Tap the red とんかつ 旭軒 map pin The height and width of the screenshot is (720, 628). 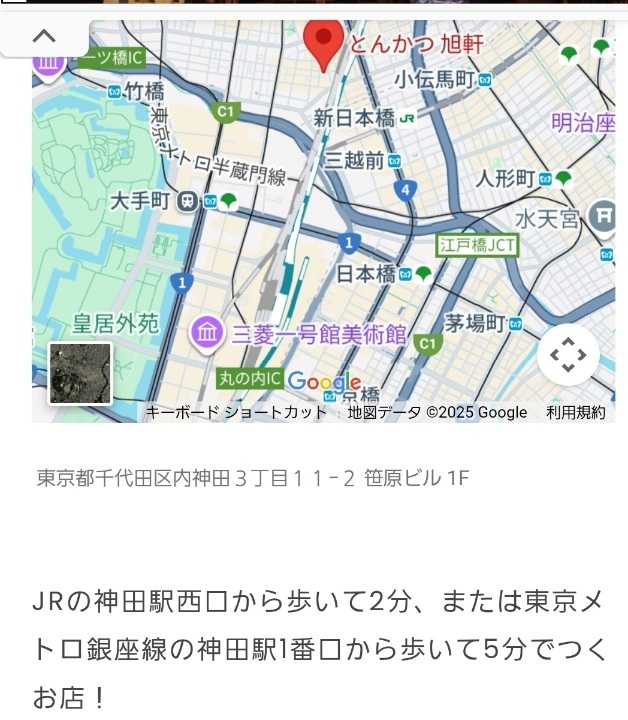click(x=323, y=42)
